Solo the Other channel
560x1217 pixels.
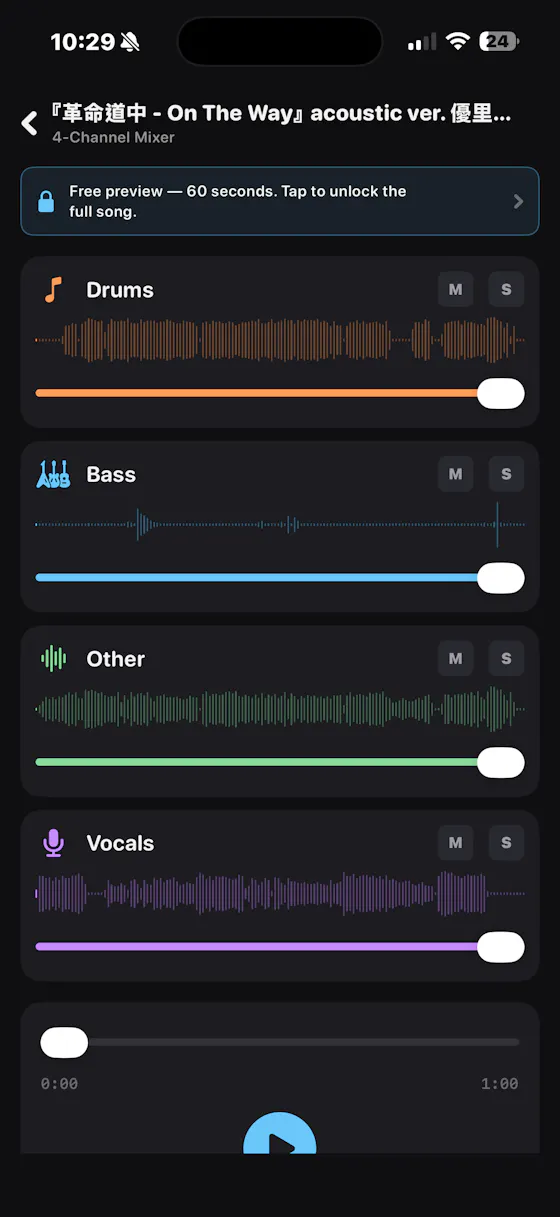[506, 658]
